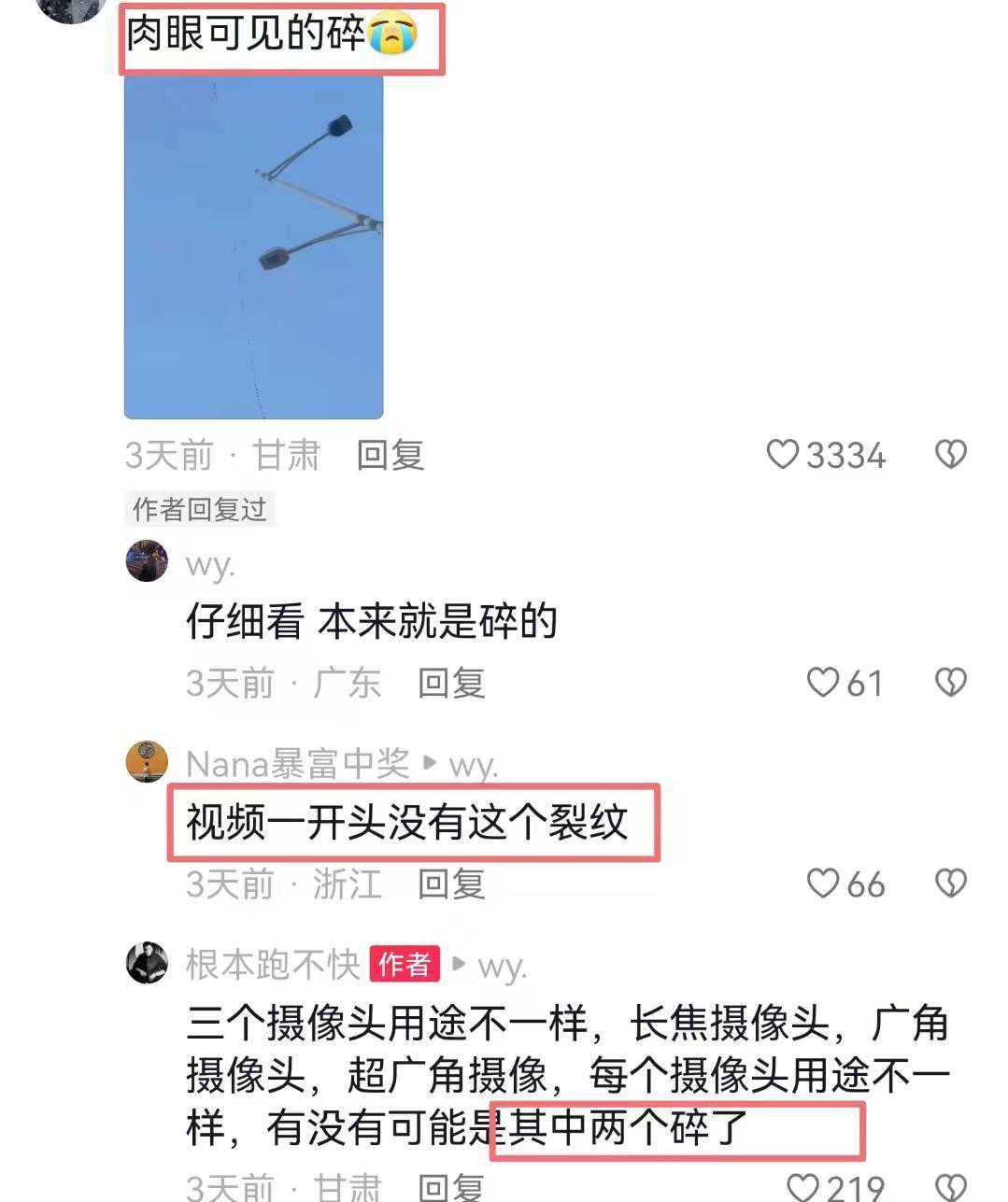Open wy.'s profile avatar
Viewport: 1008px width, 1202px height.
point(148,561)
